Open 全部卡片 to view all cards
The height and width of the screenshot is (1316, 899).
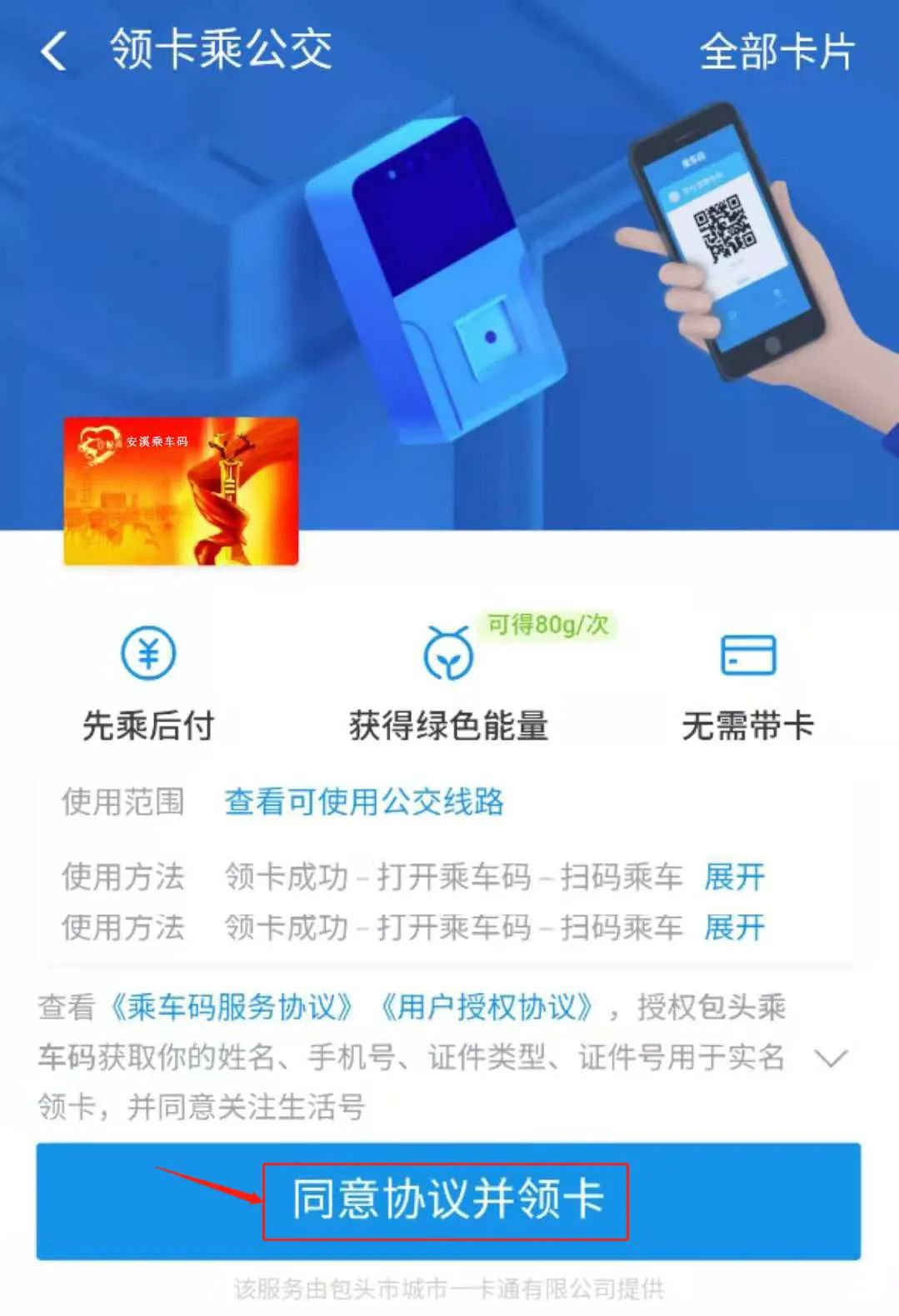[x=776, y=52]
